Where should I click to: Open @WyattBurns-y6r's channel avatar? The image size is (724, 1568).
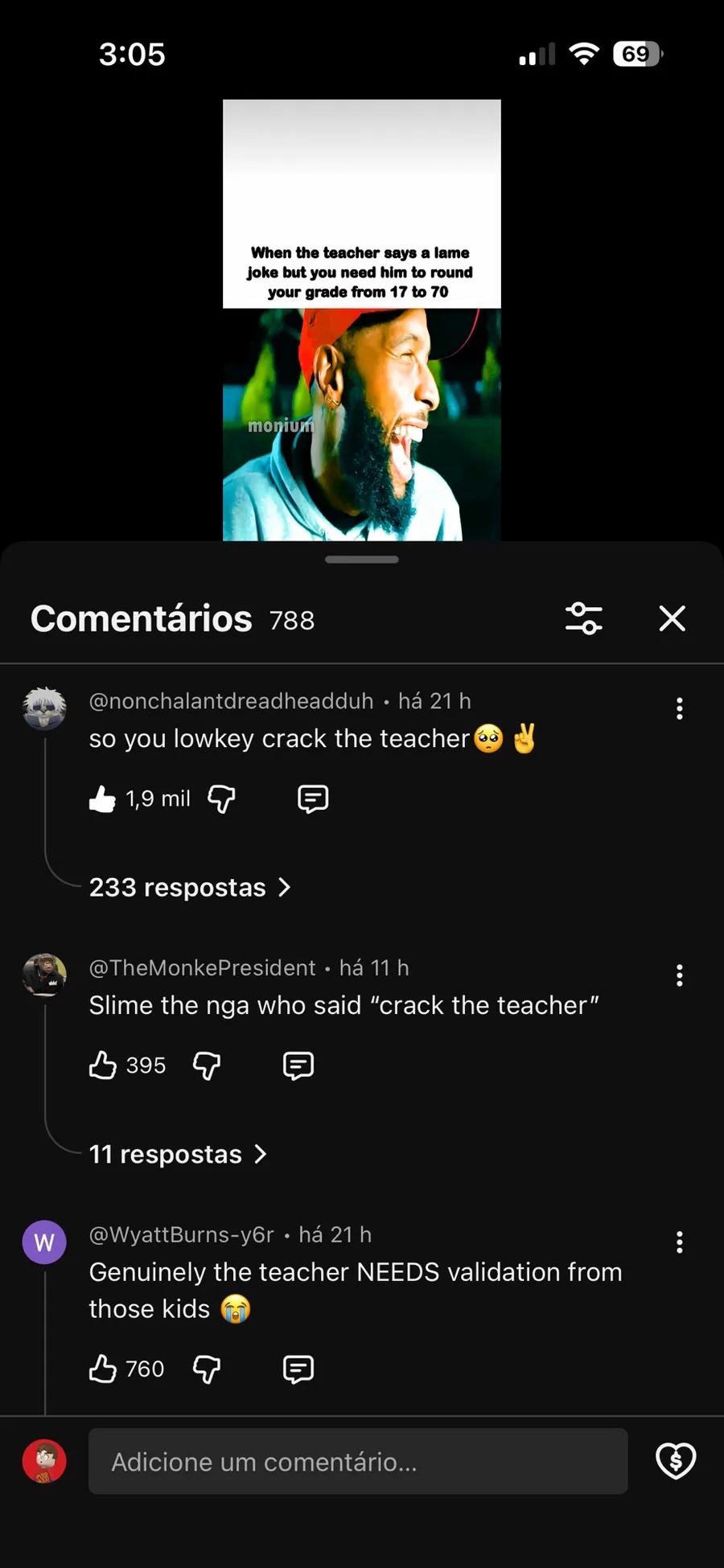(44, 1242)
